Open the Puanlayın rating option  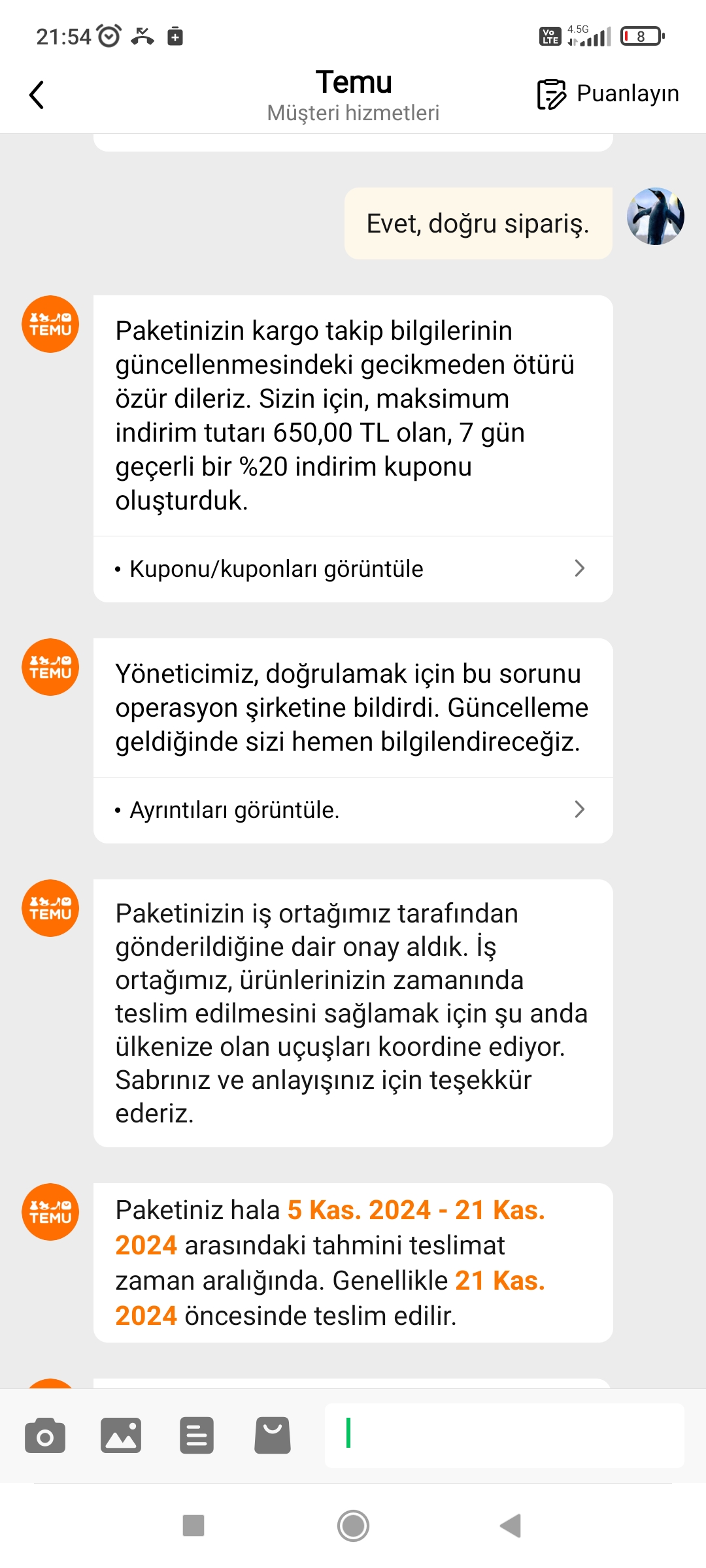coord(608,94)
